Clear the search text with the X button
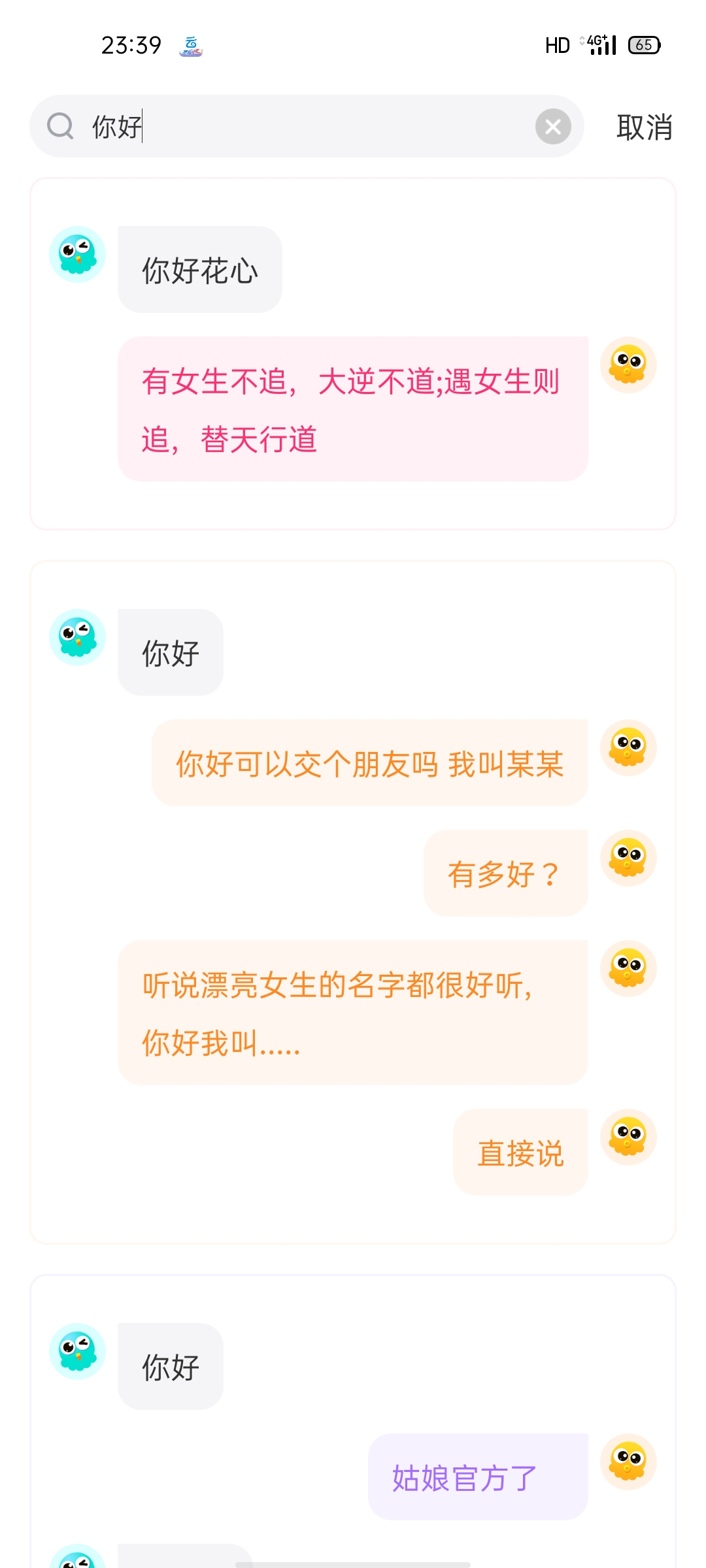 553,126
